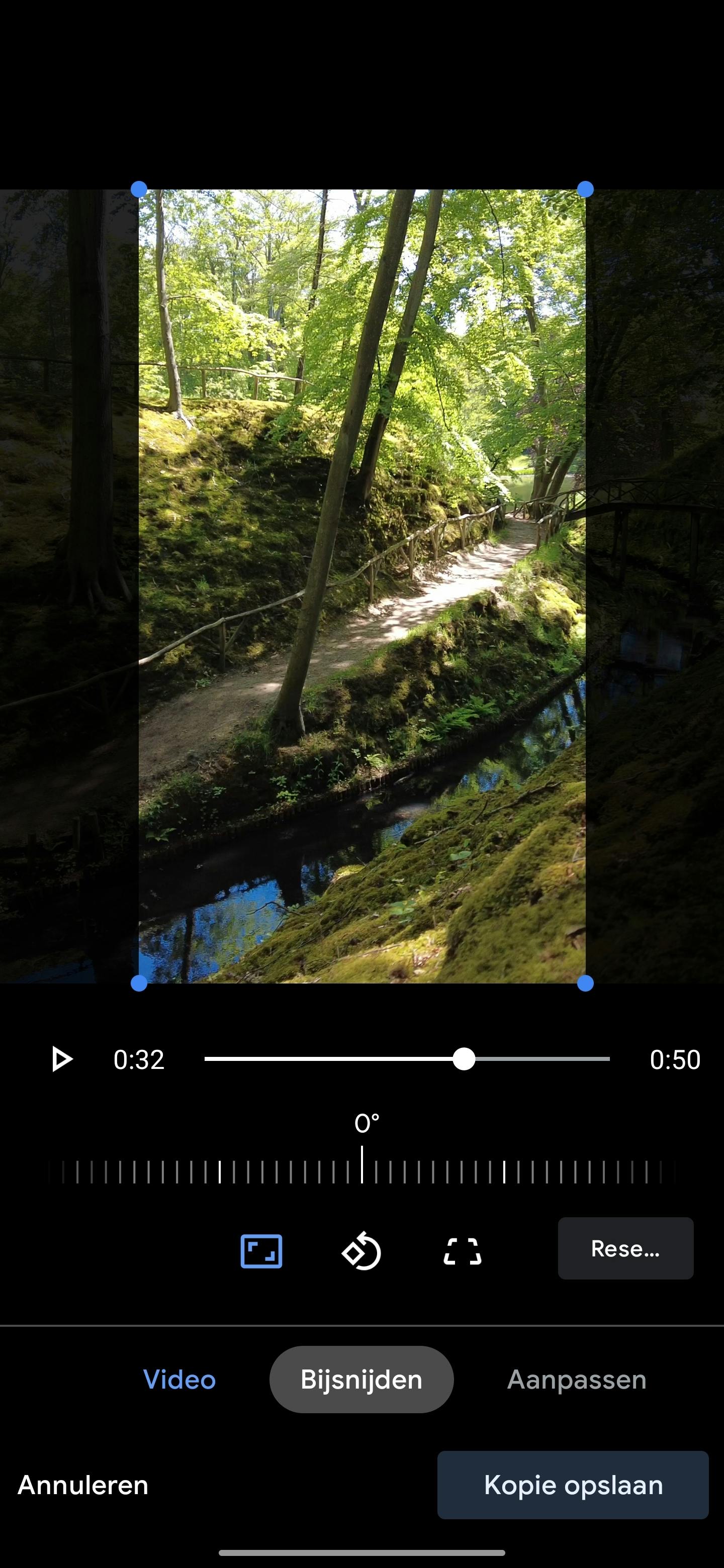Tap the rotation angle straighten ruler
The width and height of the screenshot is (724, 1568).
[361, 1170]
